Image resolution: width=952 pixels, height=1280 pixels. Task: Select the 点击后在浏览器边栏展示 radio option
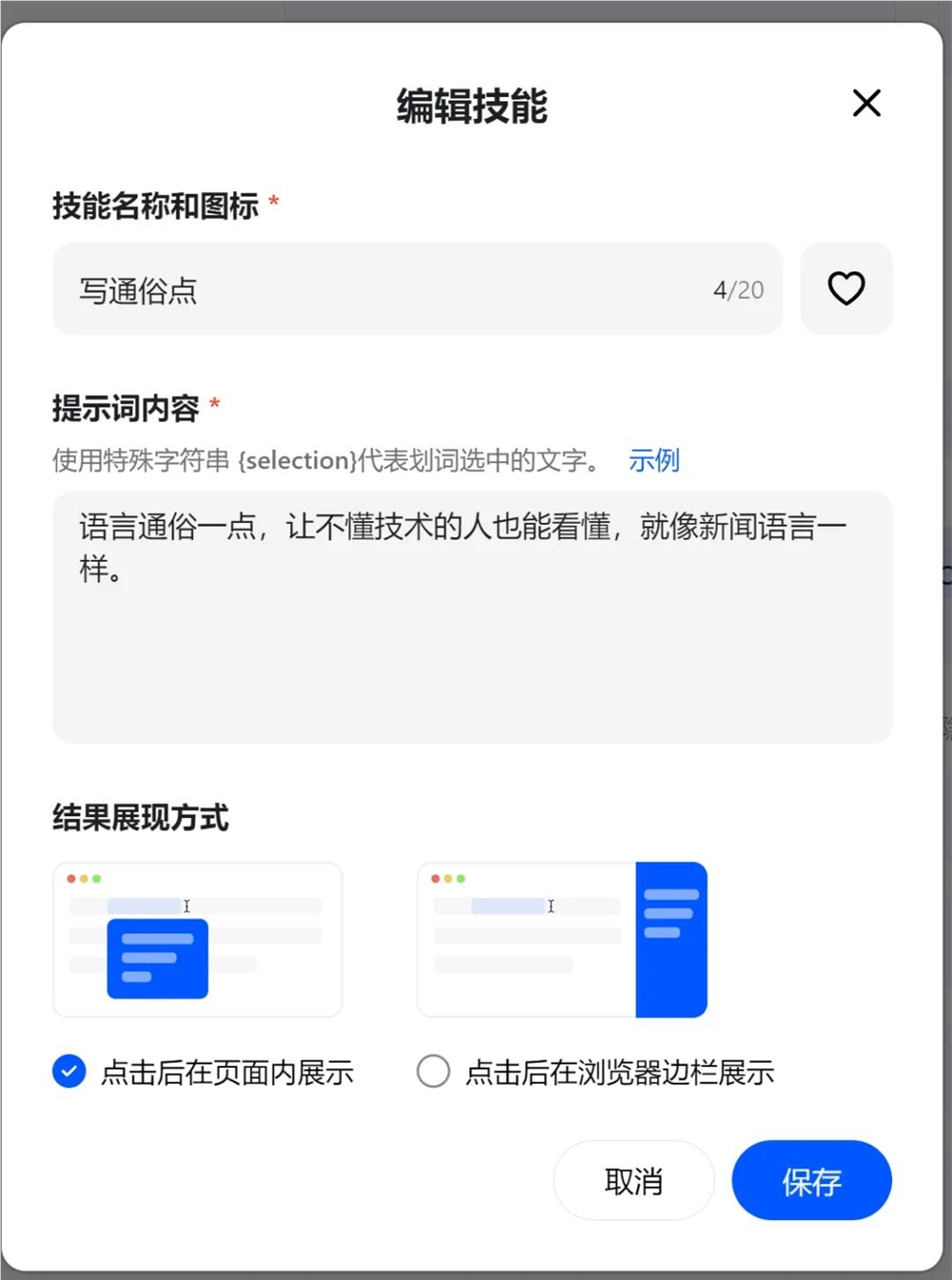(433, 1070)
